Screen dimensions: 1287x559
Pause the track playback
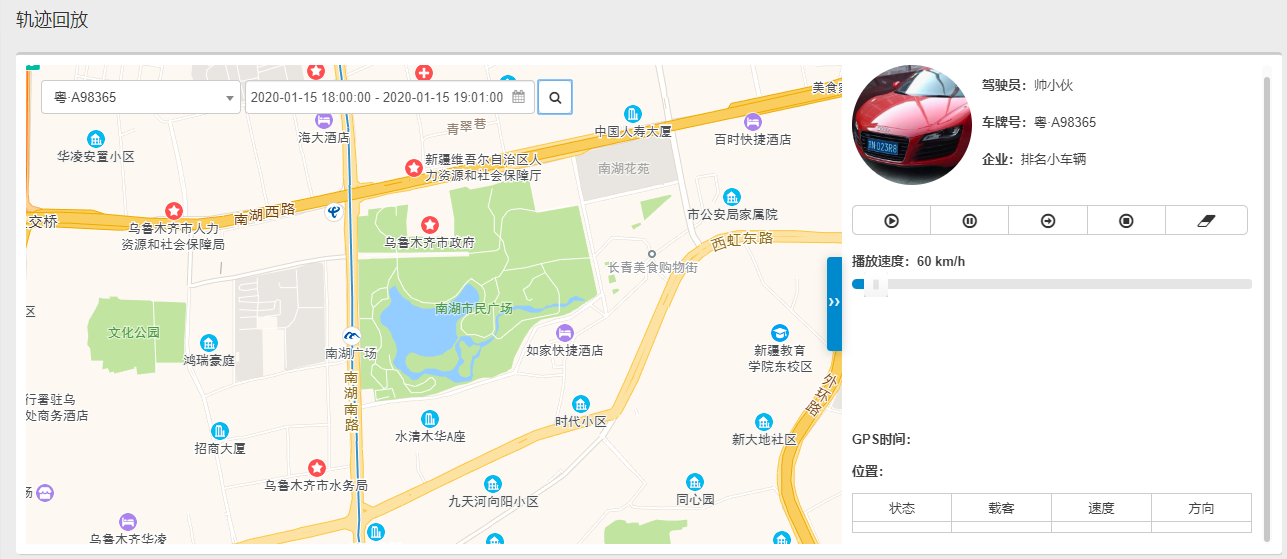coord(969,220)
